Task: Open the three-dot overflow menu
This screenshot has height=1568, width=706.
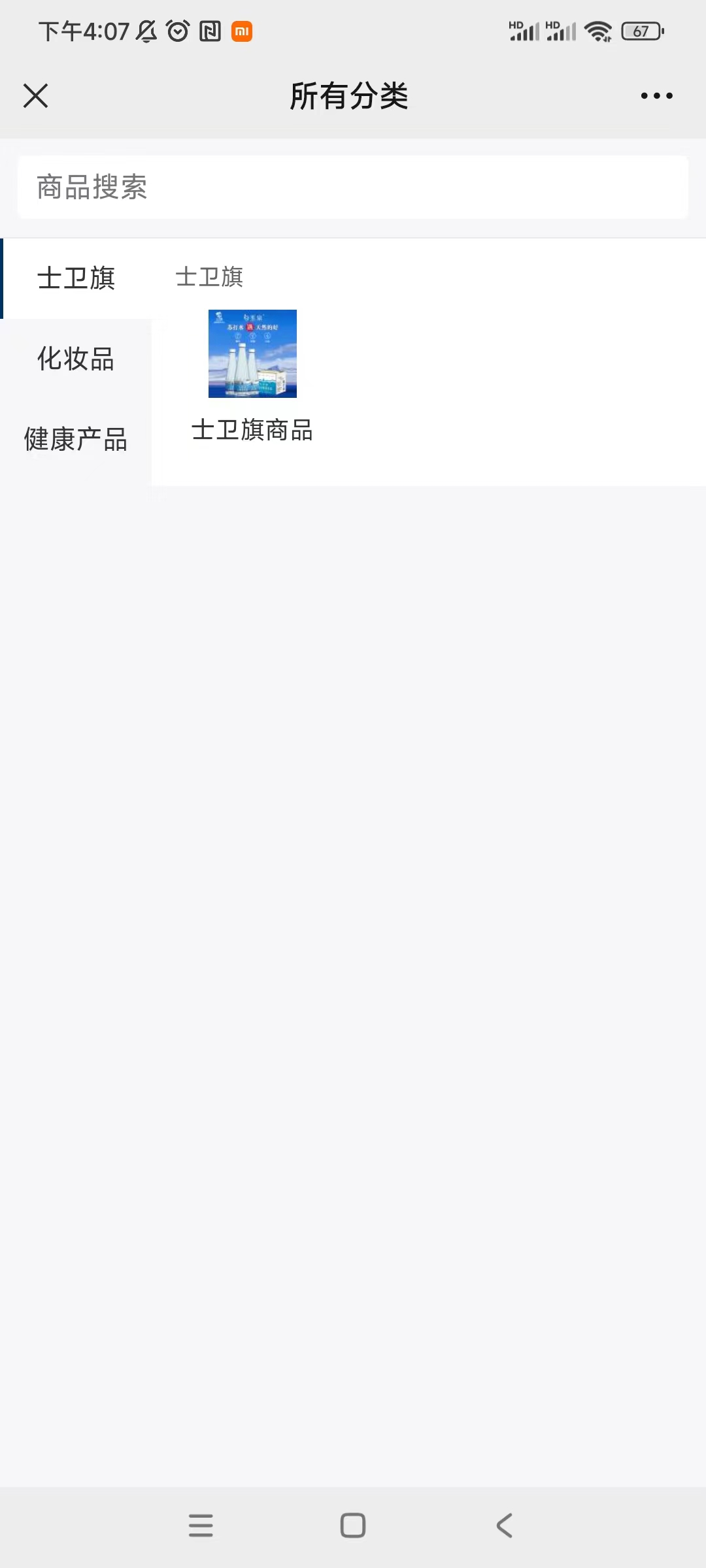Action: (x=656, y=96)
